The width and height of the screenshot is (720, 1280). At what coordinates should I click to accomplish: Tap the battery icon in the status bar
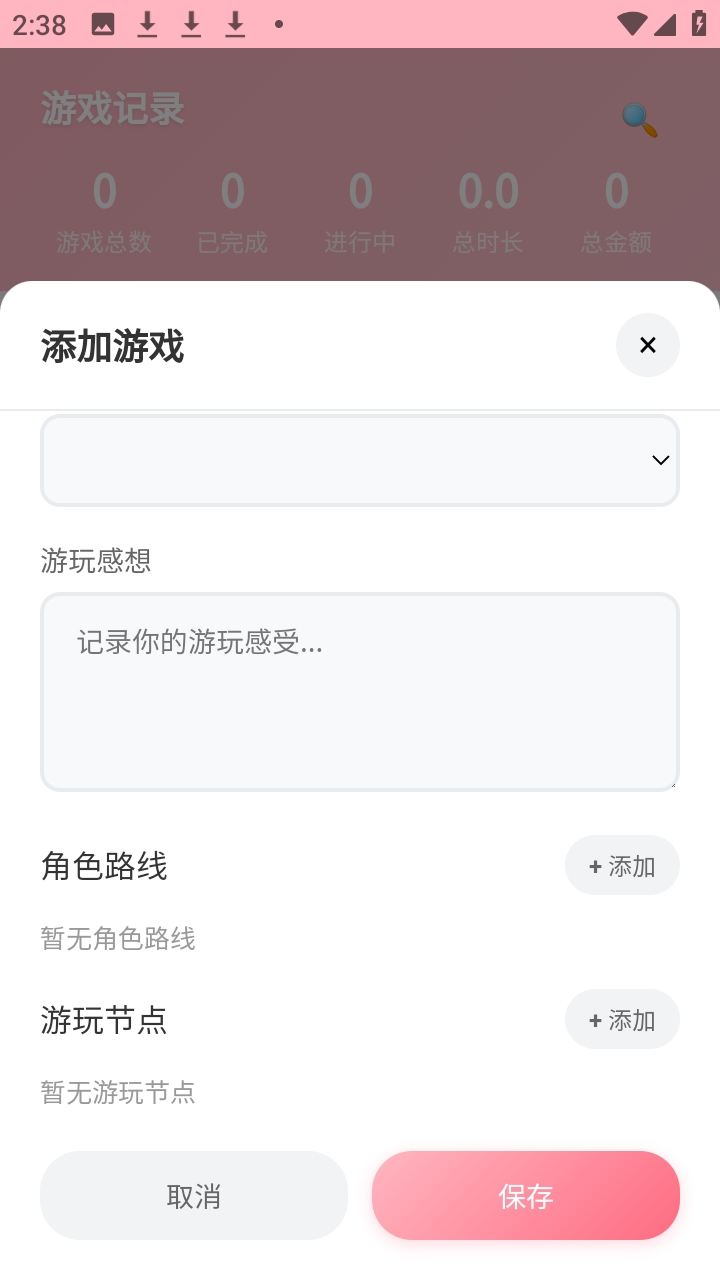pyautogui.click(x=698, y=24)
